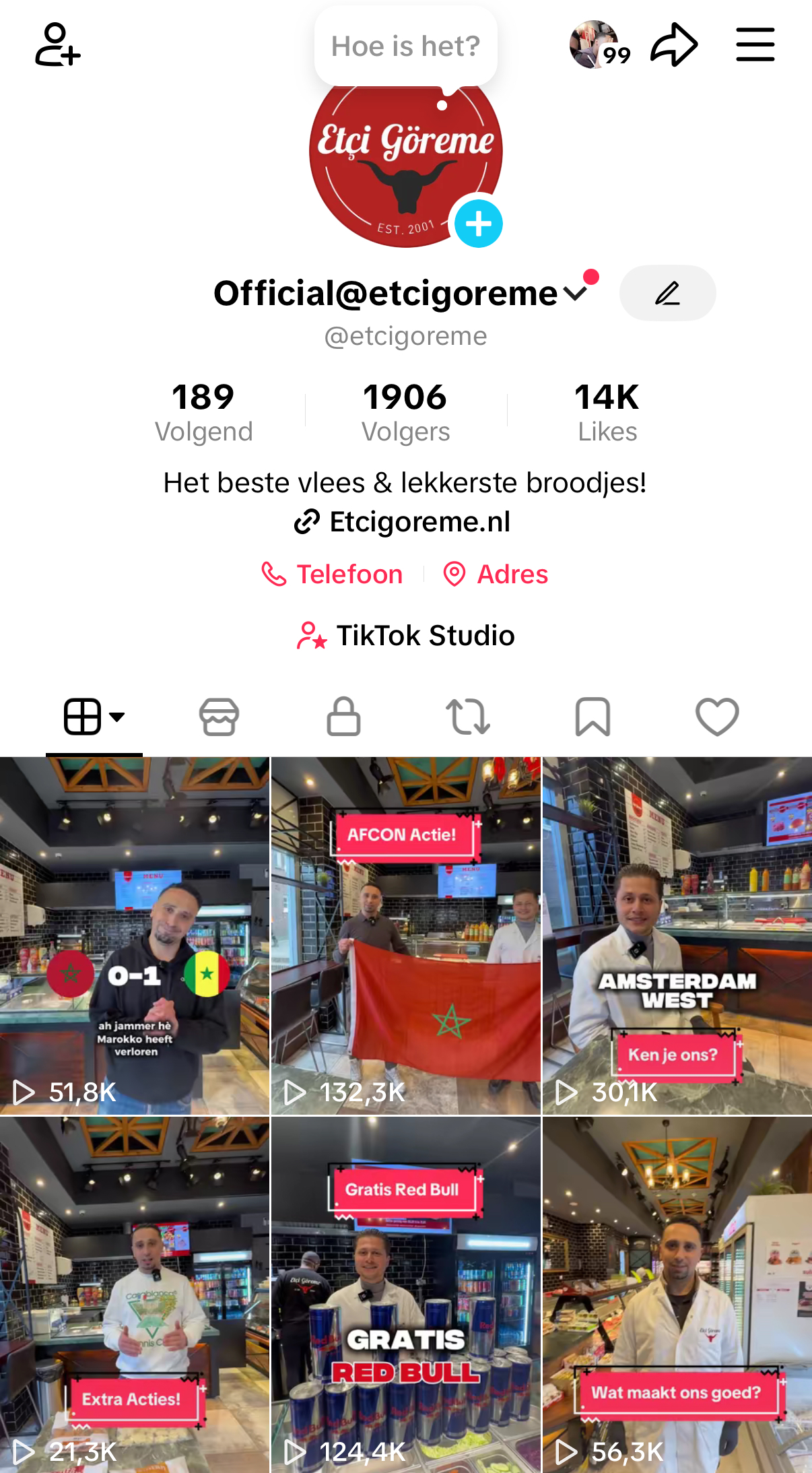
Task: Tap the blue plus on profile photo
Action: [478, 224]
